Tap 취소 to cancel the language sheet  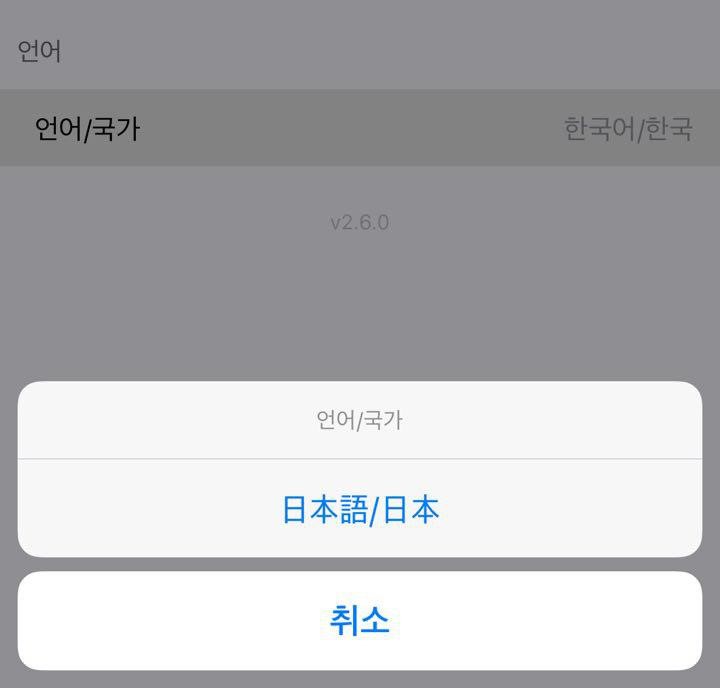[x=360, y=621]
